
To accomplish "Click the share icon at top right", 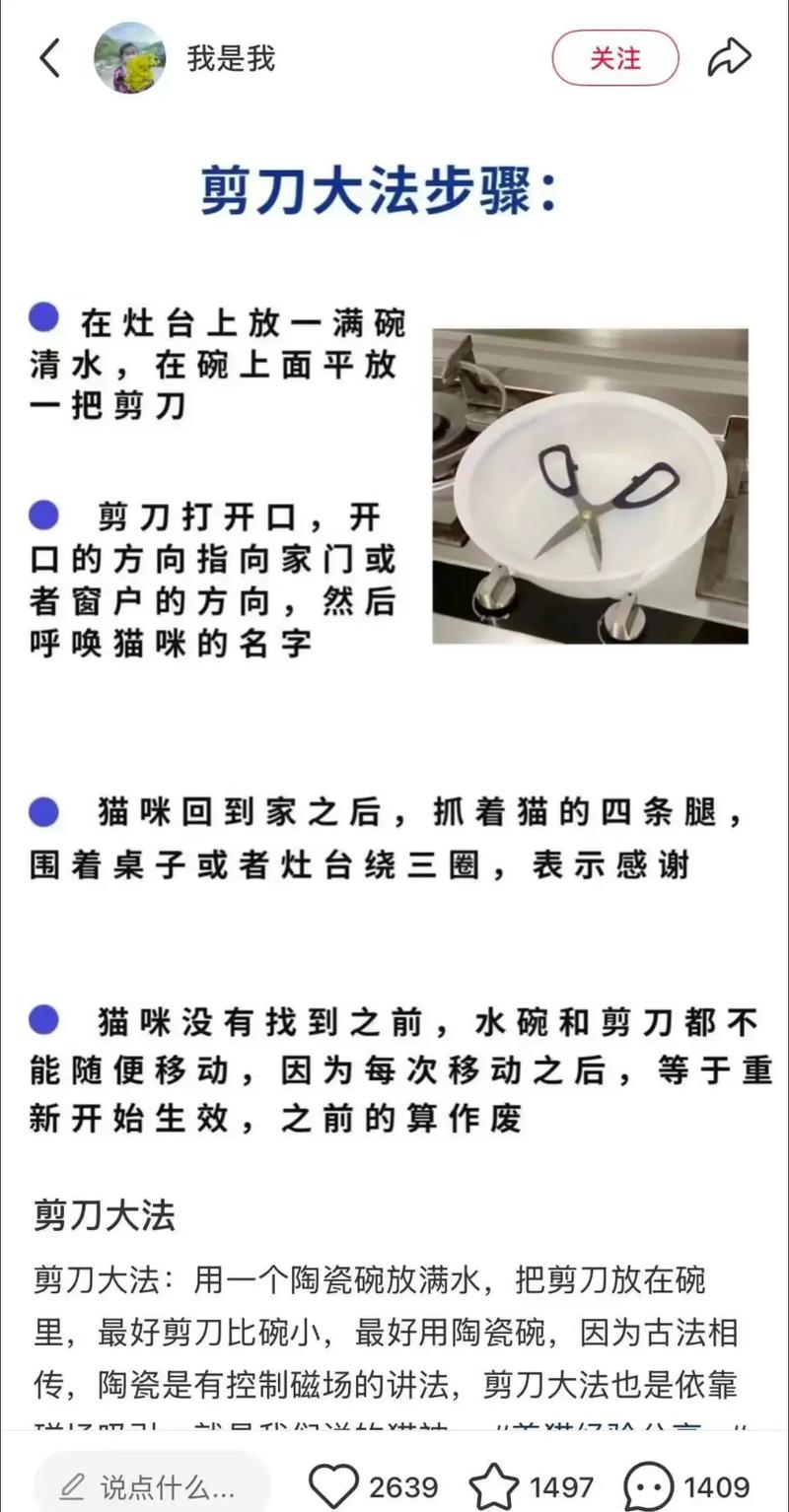I will 730,57.
